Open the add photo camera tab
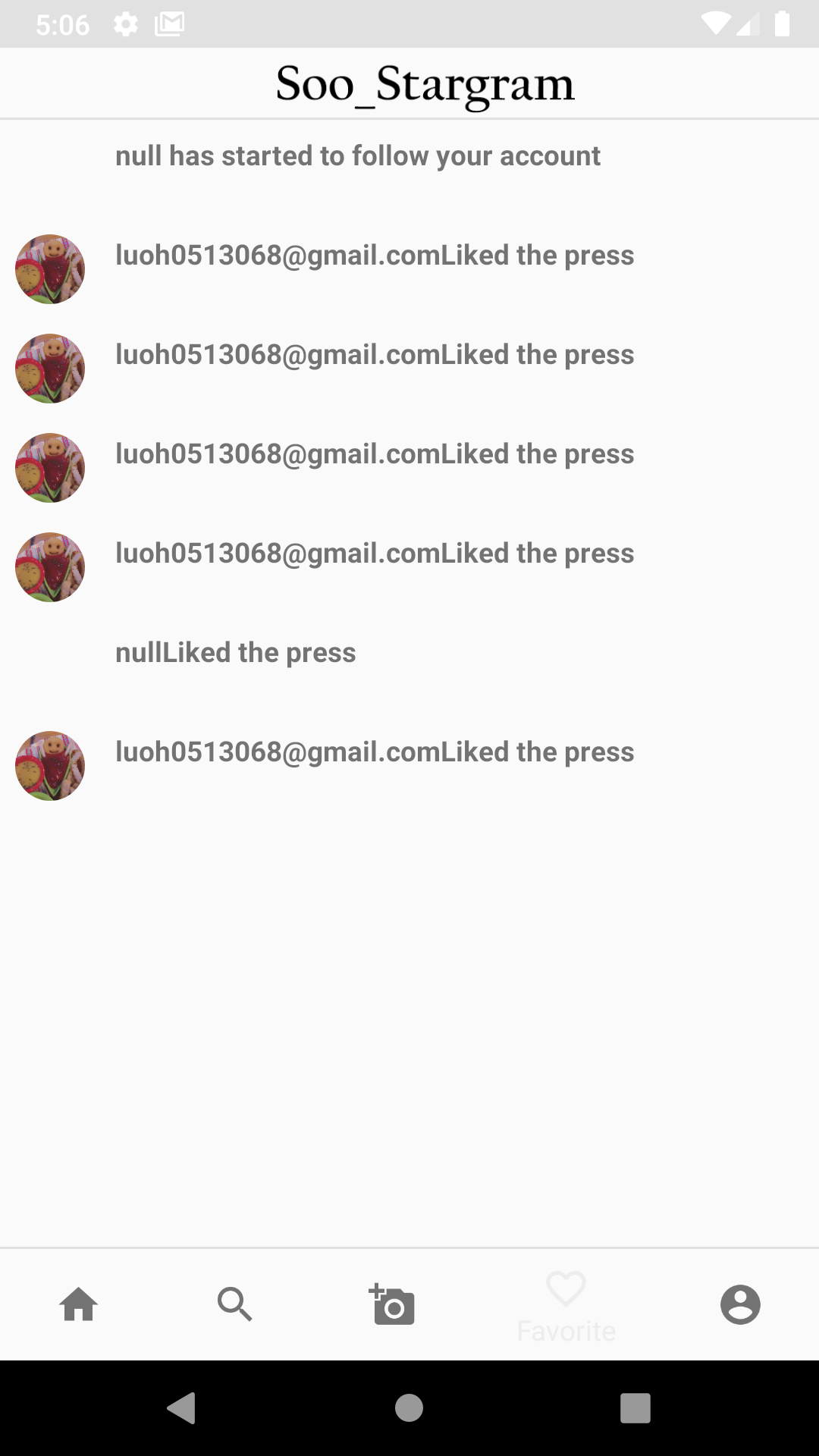This screenshot has height=1456, width=819. pyautogui.click(x=392, y=1304)
